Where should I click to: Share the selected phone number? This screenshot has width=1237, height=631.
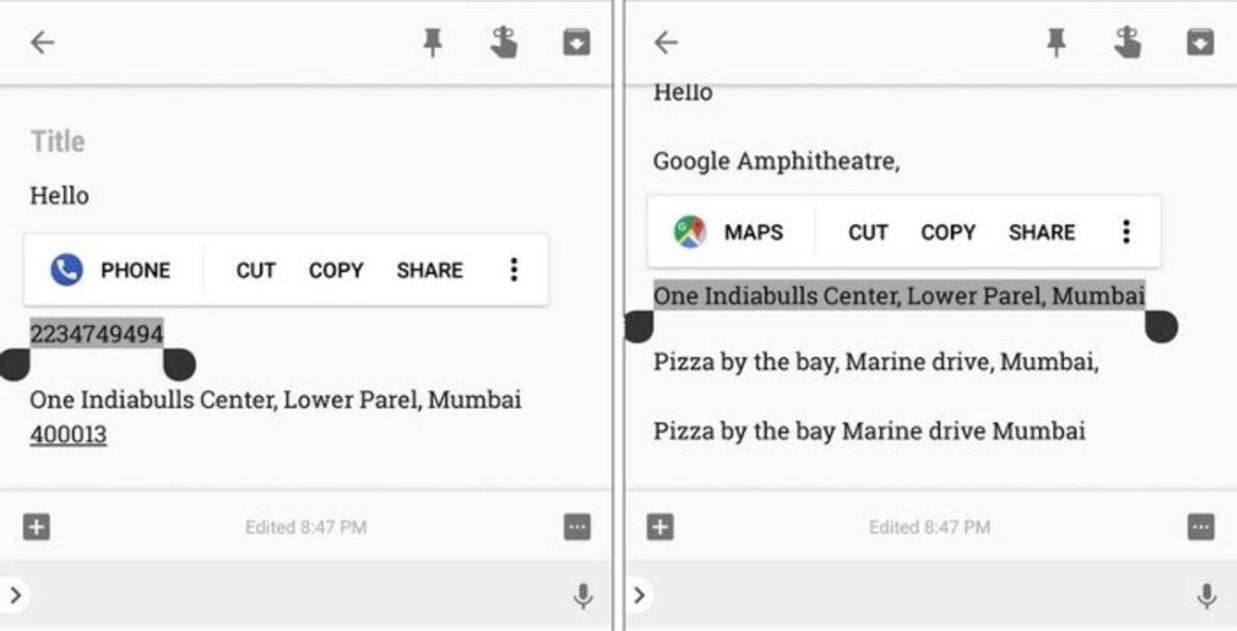(x=429, y=270)
